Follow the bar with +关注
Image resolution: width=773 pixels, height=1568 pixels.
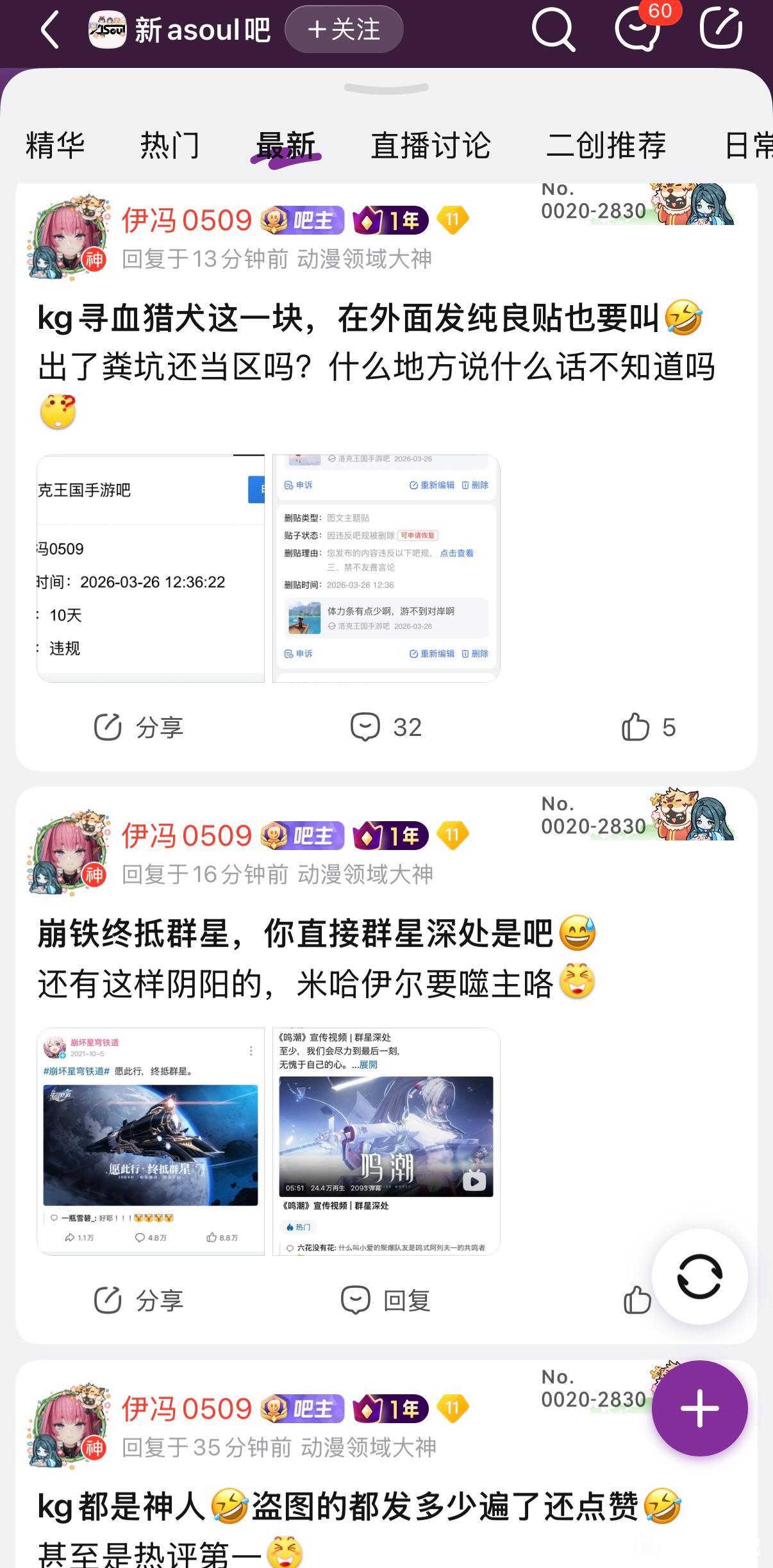pyautogui.click(x=344, y=29)
